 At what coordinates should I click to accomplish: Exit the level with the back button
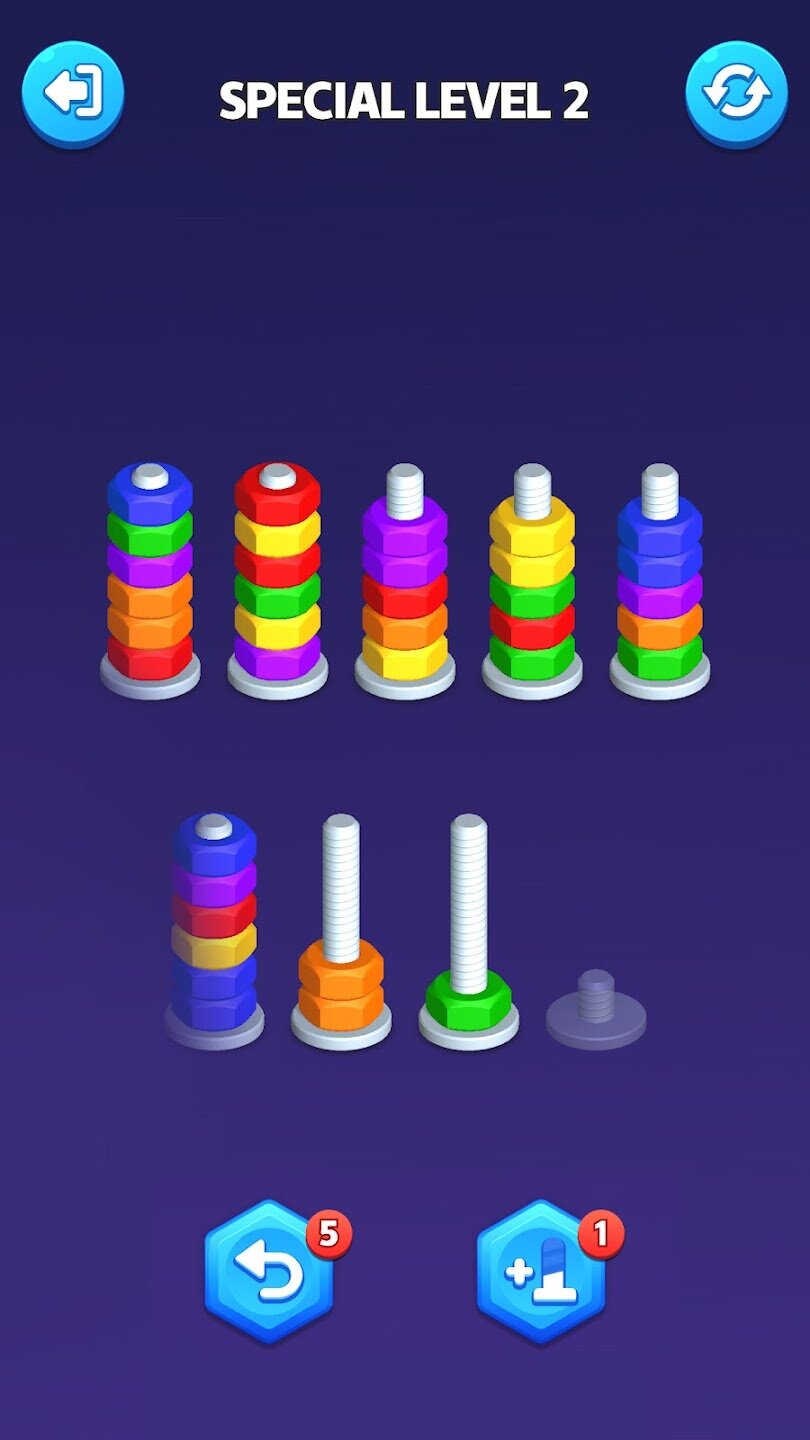click(x=73, y=93)
